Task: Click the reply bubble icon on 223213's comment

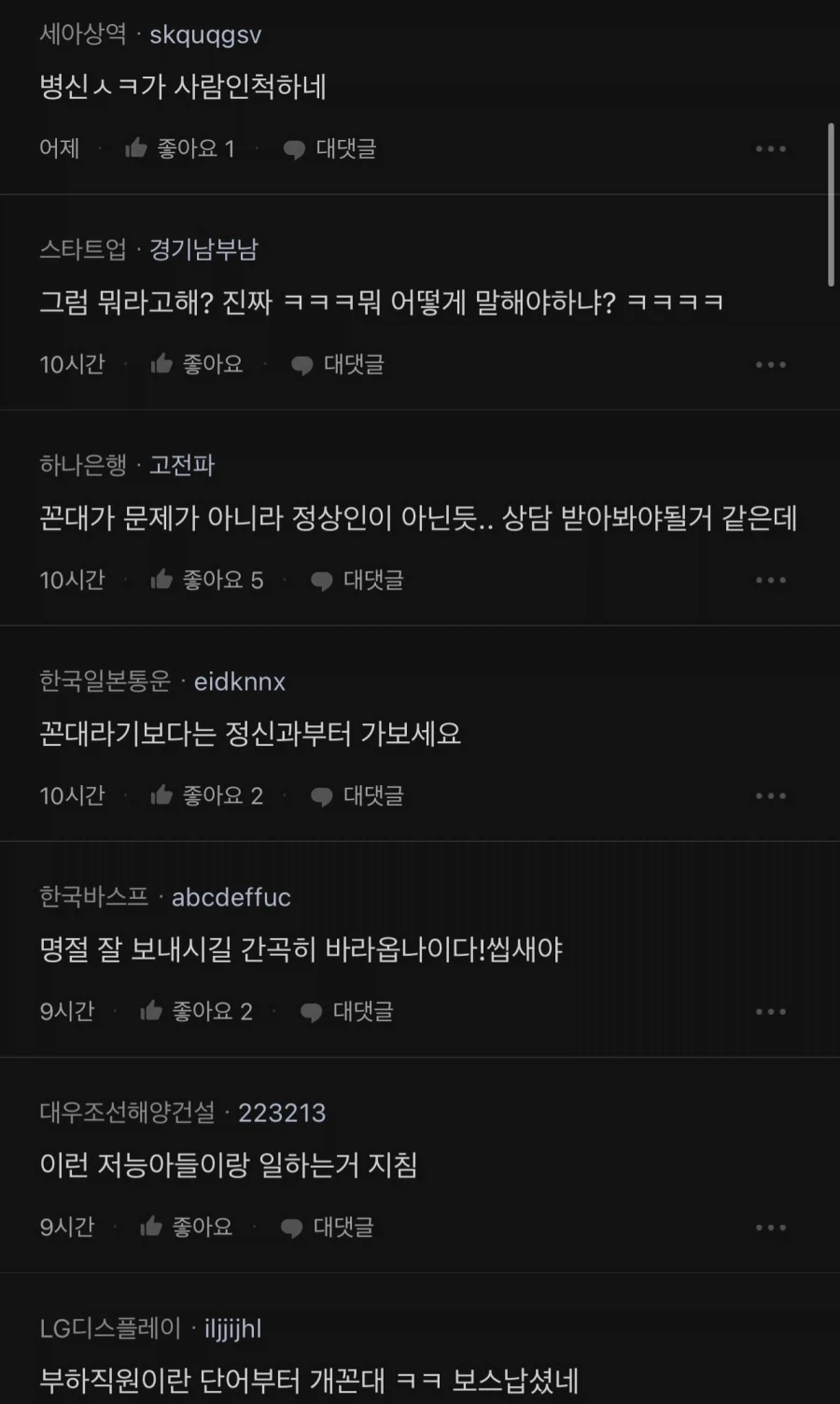Action: (x=289, y=1227)
